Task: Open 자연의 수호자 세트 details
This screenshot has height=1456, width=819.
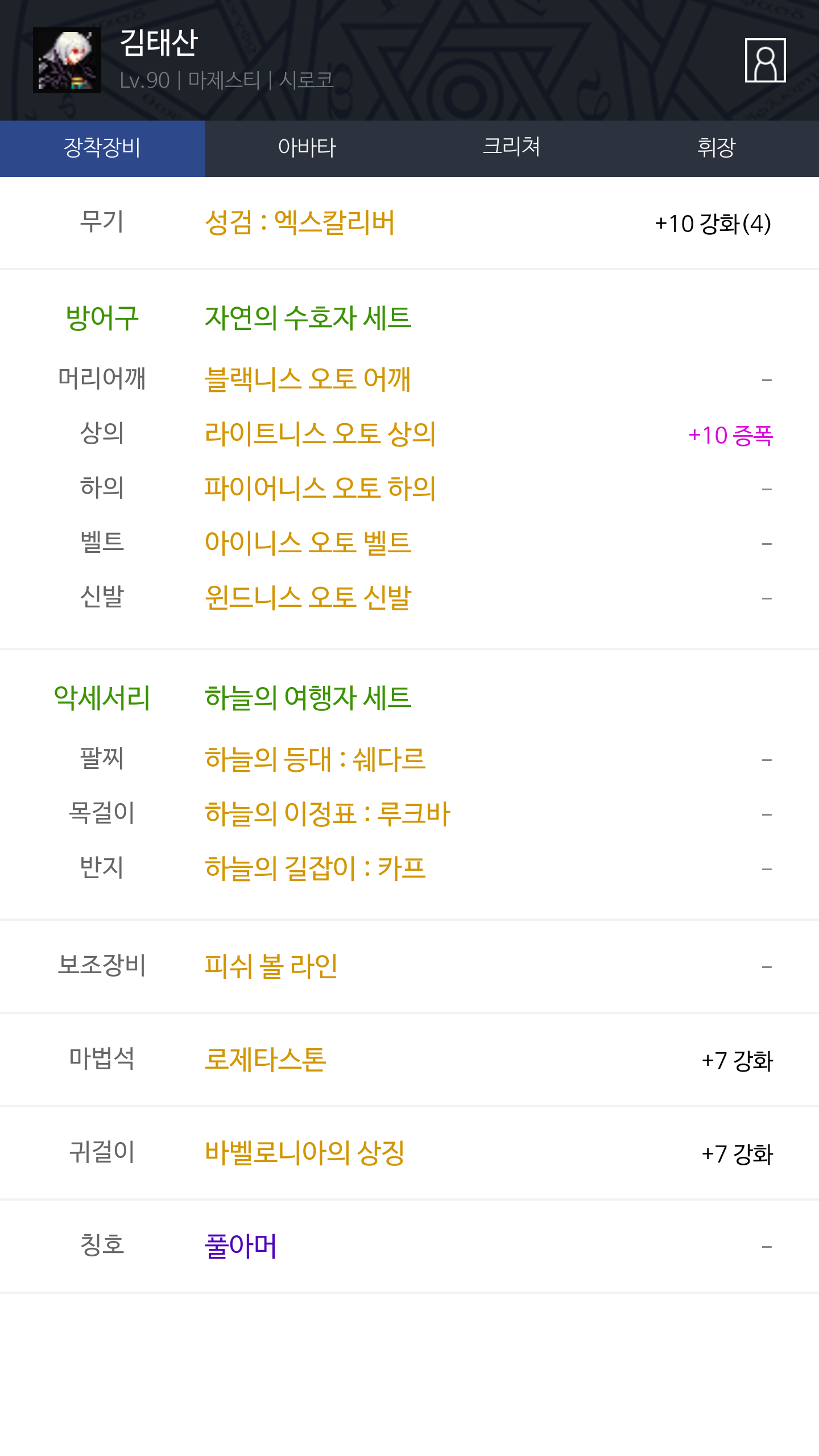Action: pos(308,317)
